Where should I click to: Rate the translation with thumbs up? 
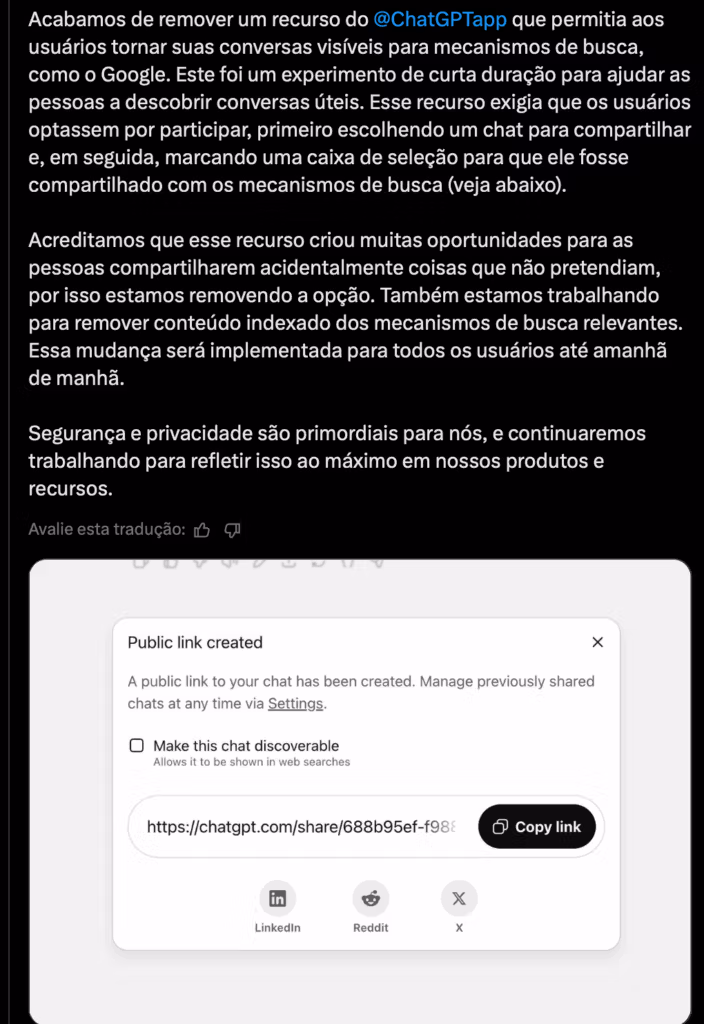(x=202, y=530)
